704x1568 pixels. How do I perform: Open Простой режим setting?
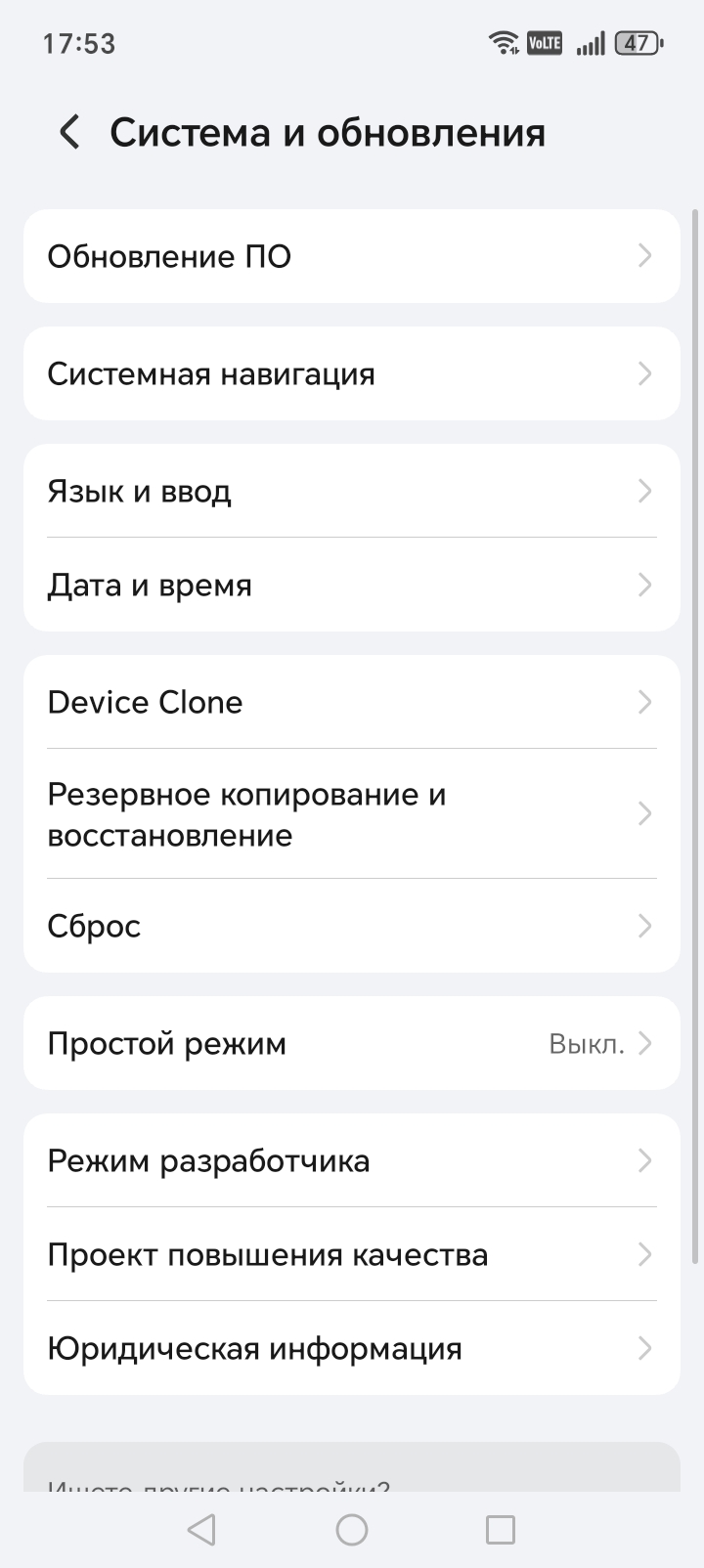coord(351,1043)
